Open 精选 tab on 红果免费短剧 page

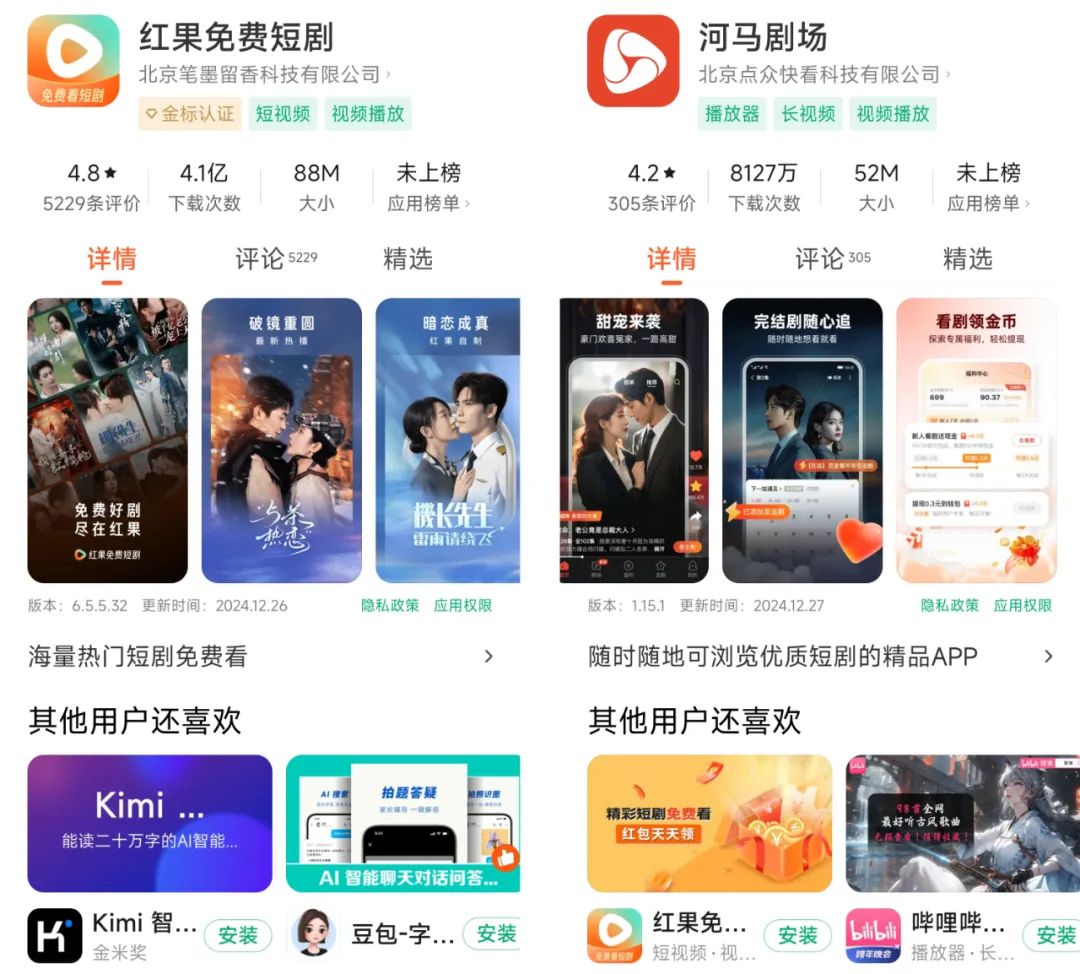tap(407, 259)
